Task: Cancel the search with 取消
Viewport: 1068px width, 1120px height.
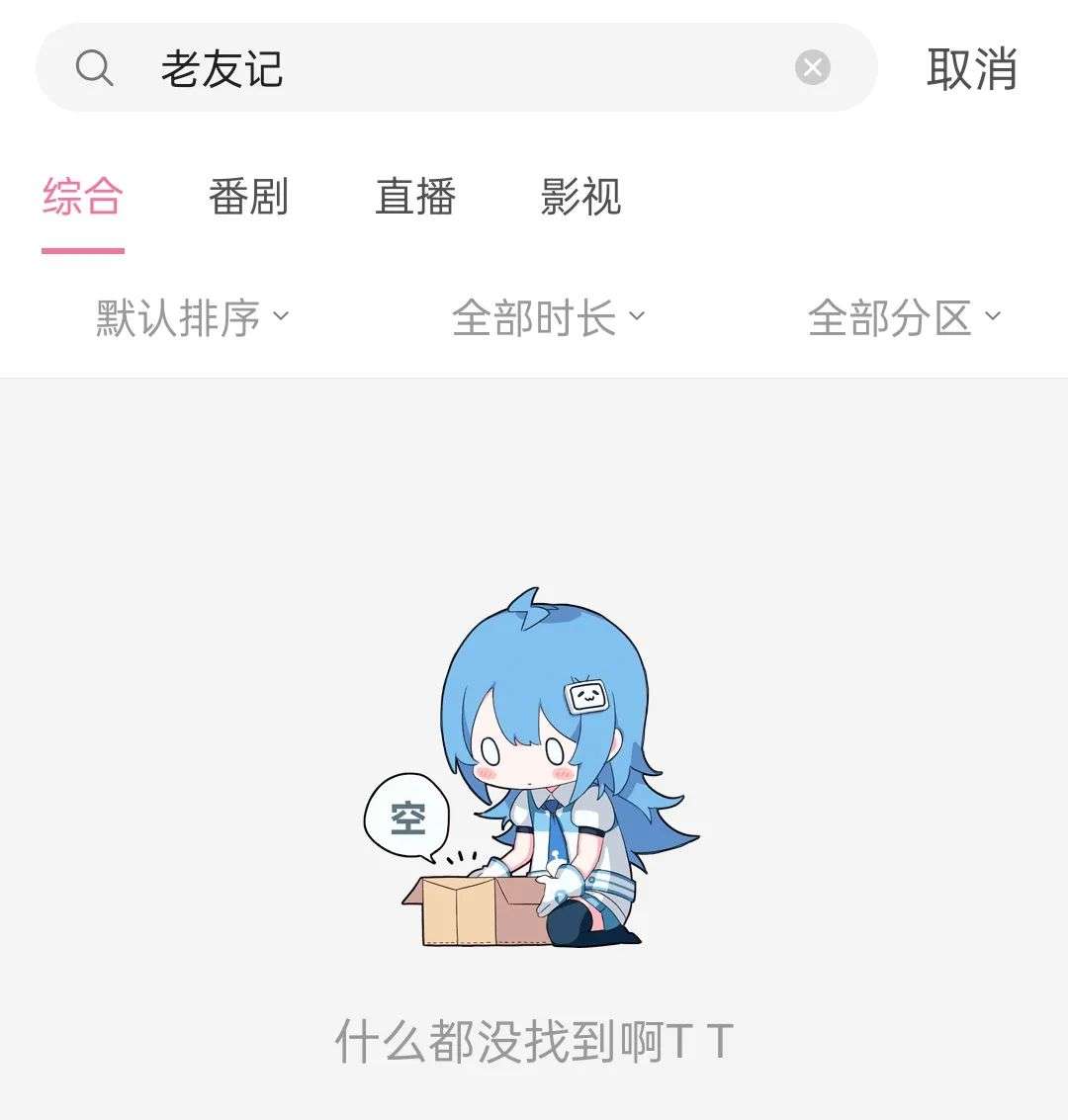Action: 971,69
